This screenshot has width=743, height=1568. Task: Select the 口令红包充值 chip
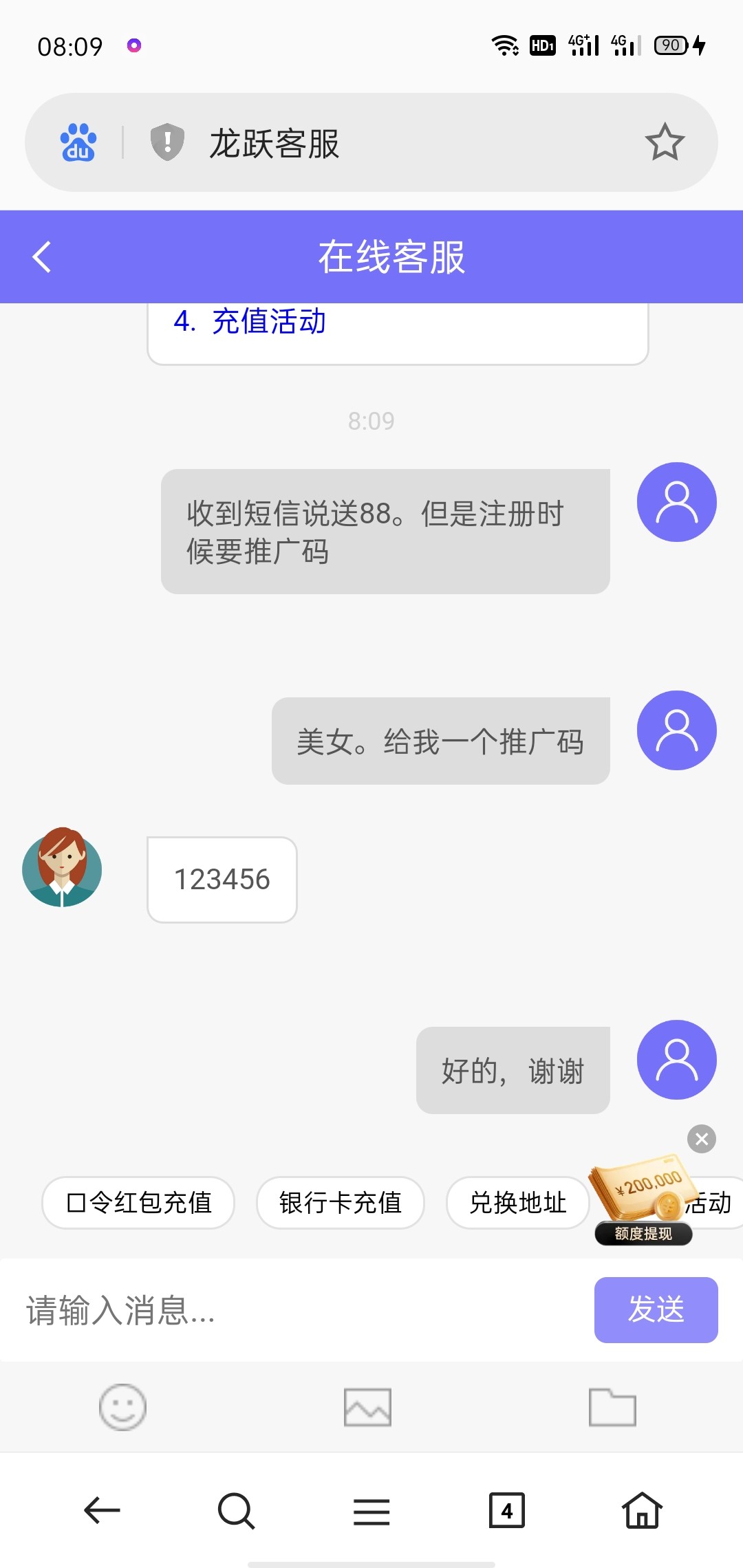pos(138,1203)
